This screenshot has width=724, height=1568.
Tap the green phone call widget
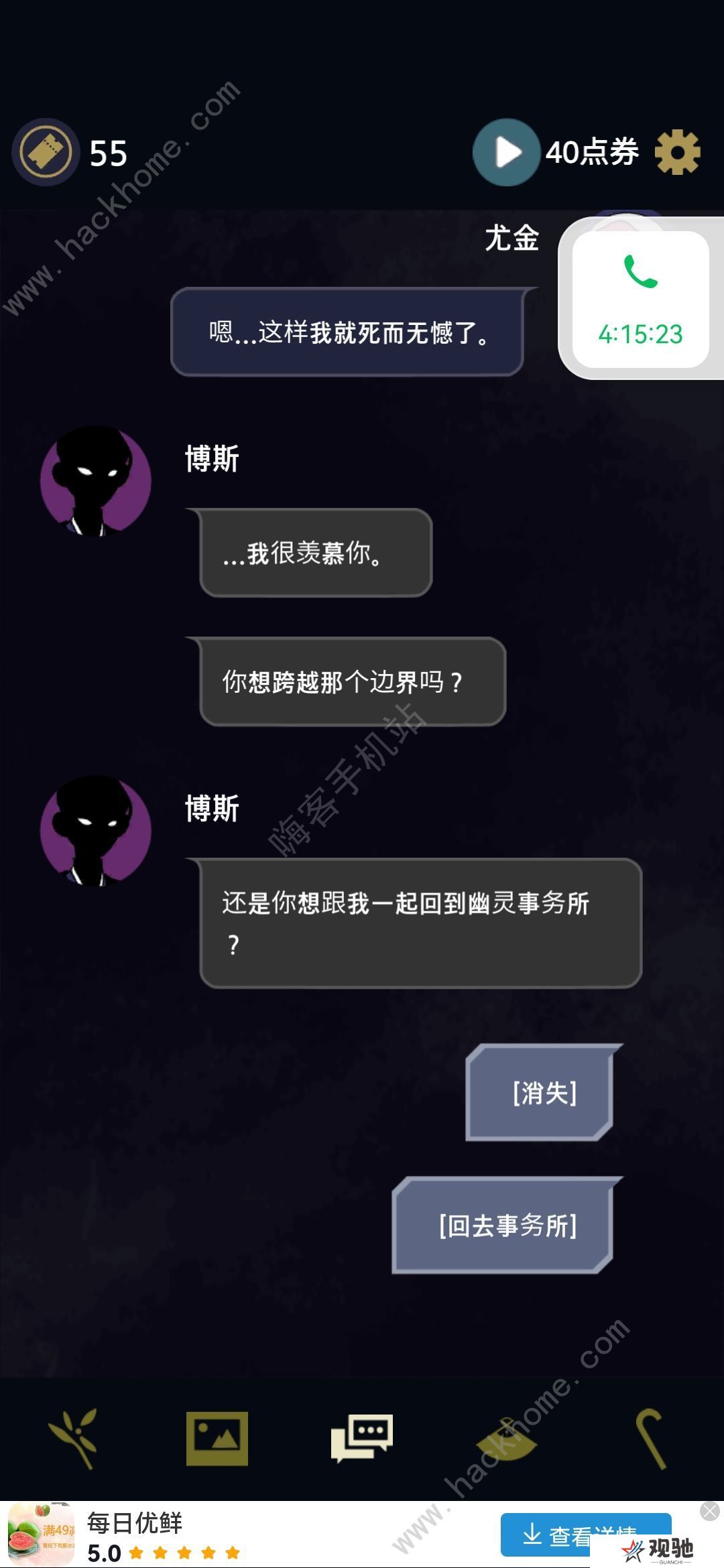pyautogui.click(x=641, y=299)
